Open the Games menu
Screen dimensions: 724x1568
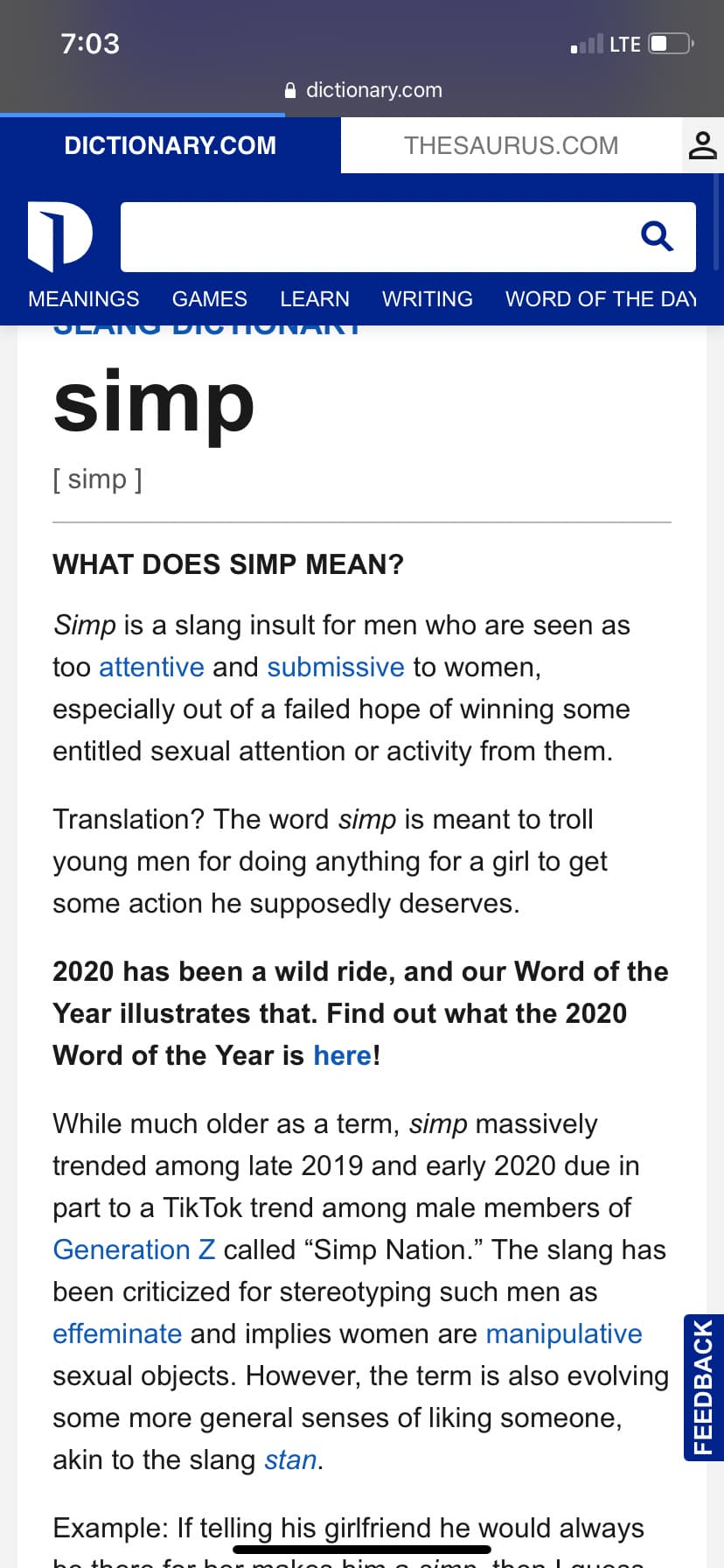coord(210,299)
